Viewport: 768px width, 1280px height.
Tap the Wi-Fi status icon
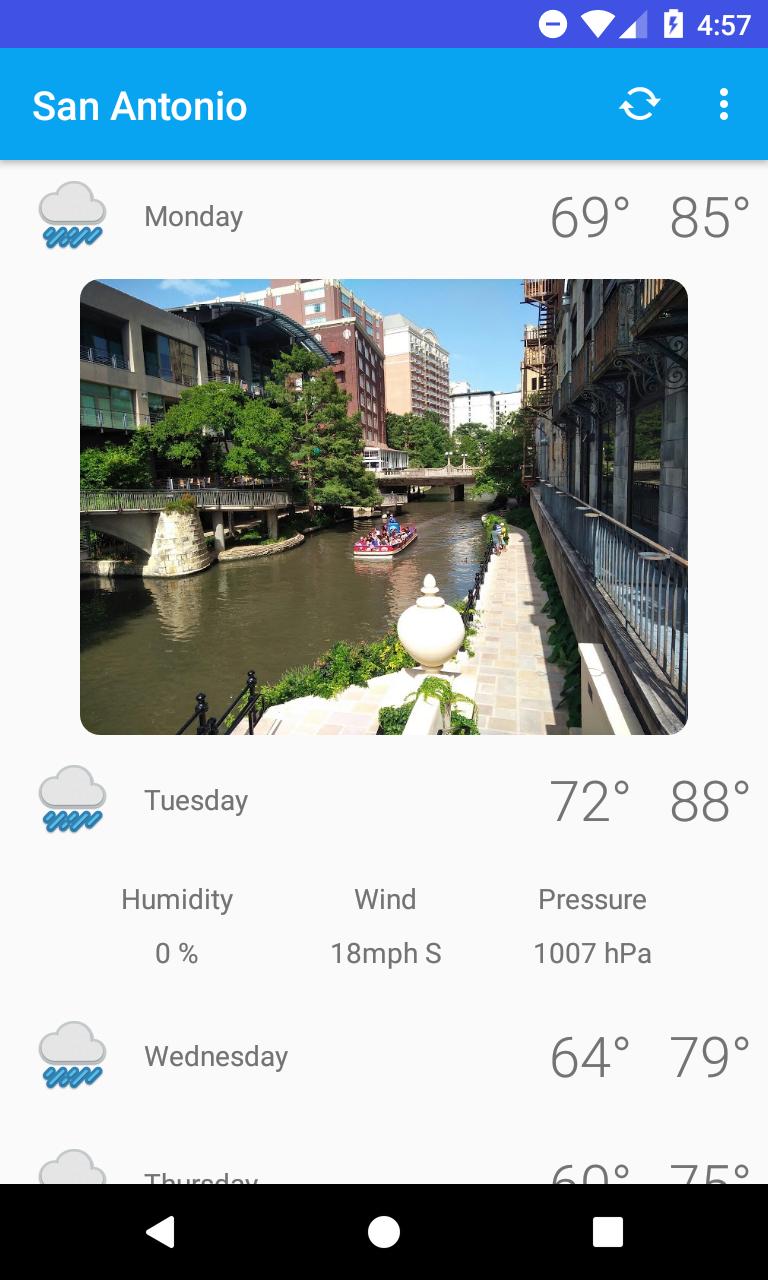pos(599,24)
